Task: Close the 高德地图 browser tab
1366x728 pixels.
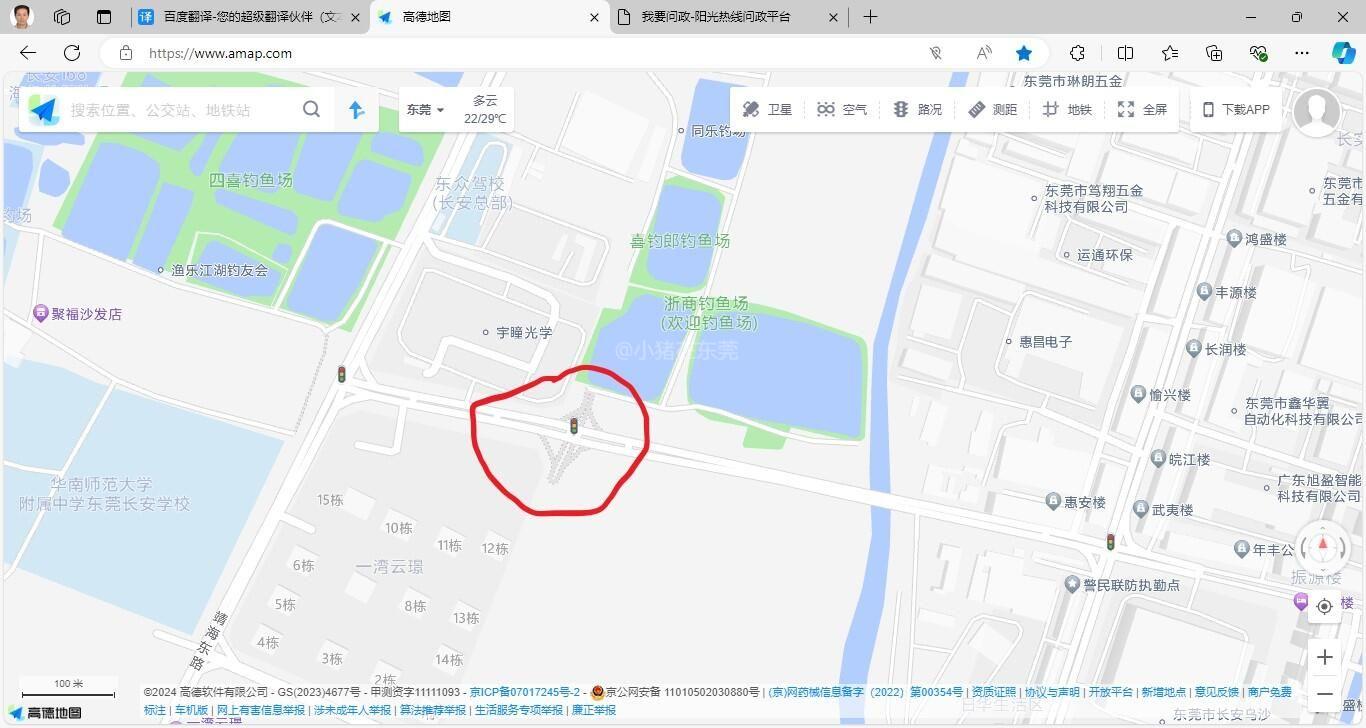Action: pyautogui.click(x=595, y=17)
